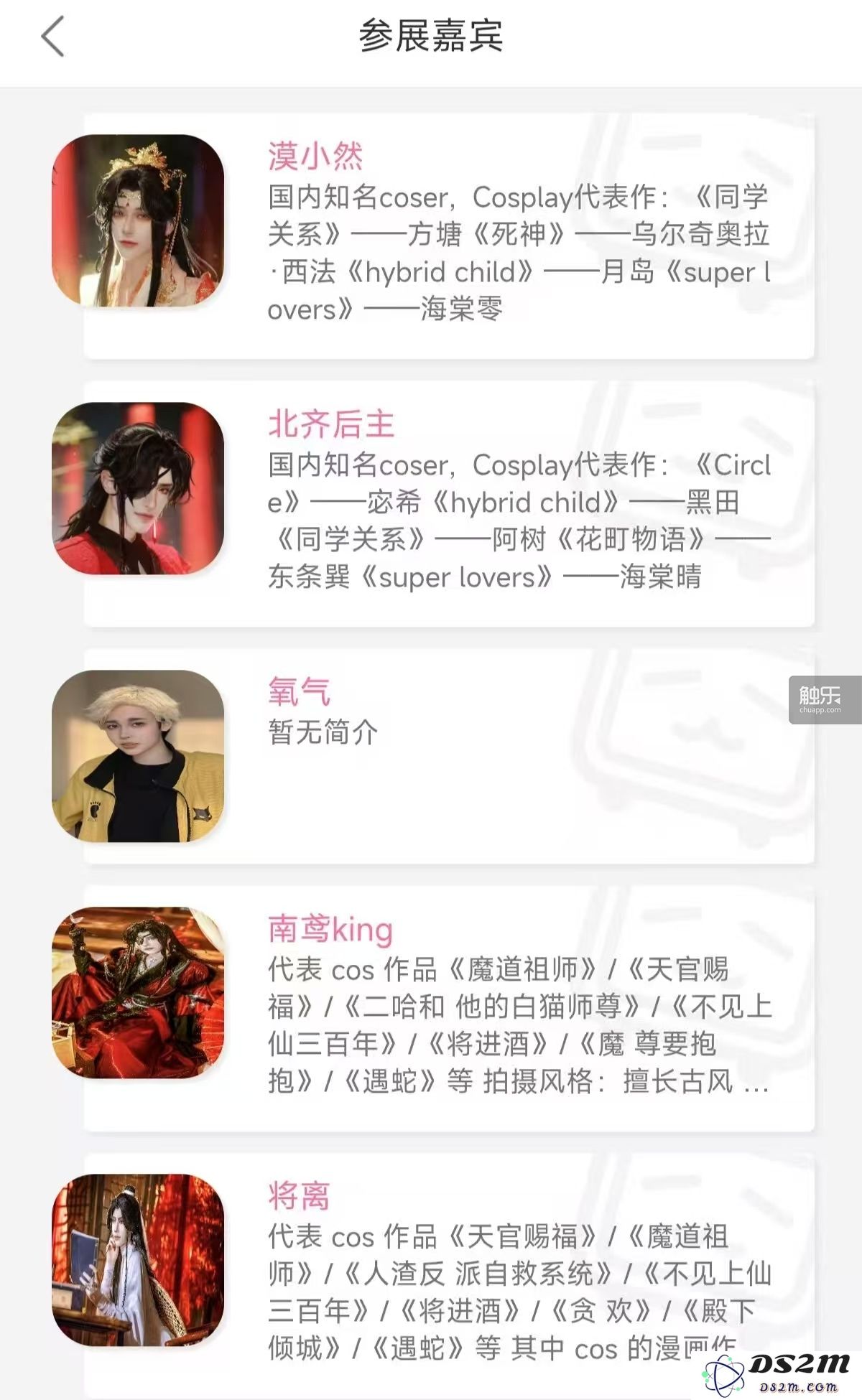
Task: Open guest card for 北齐后主
Action: 448,503
